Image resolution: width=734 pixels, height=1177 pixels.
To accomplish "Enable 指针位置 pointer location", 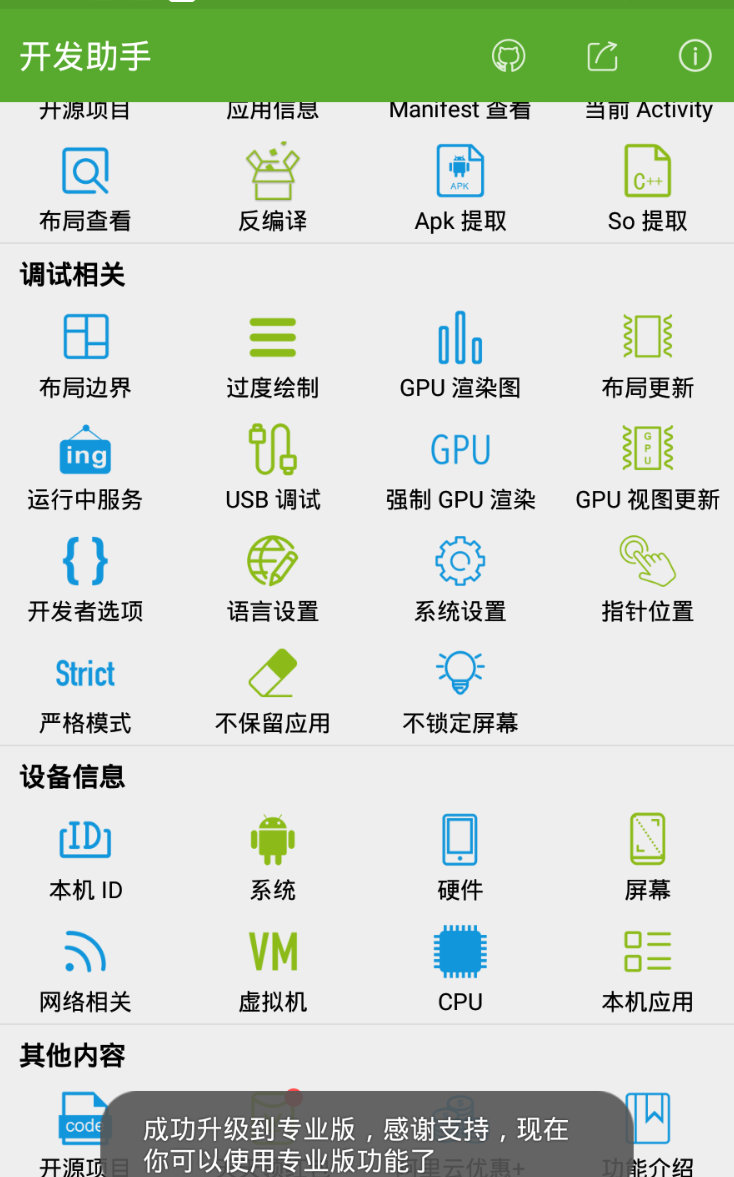I will coord(647,580).
